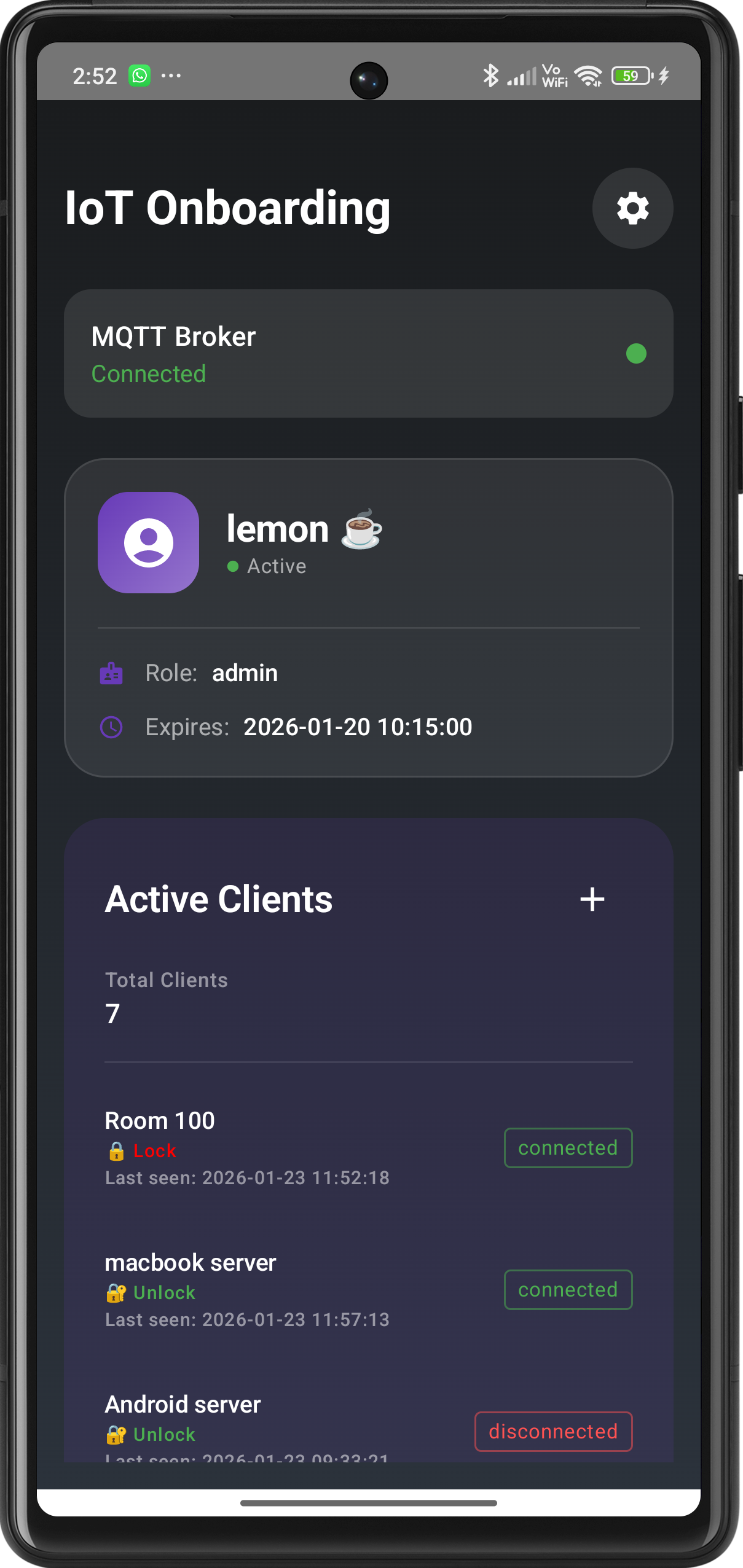Screen dimensions: 743x1568
Task: Tap the clock icon beside Expires
Action: (111, 727)
